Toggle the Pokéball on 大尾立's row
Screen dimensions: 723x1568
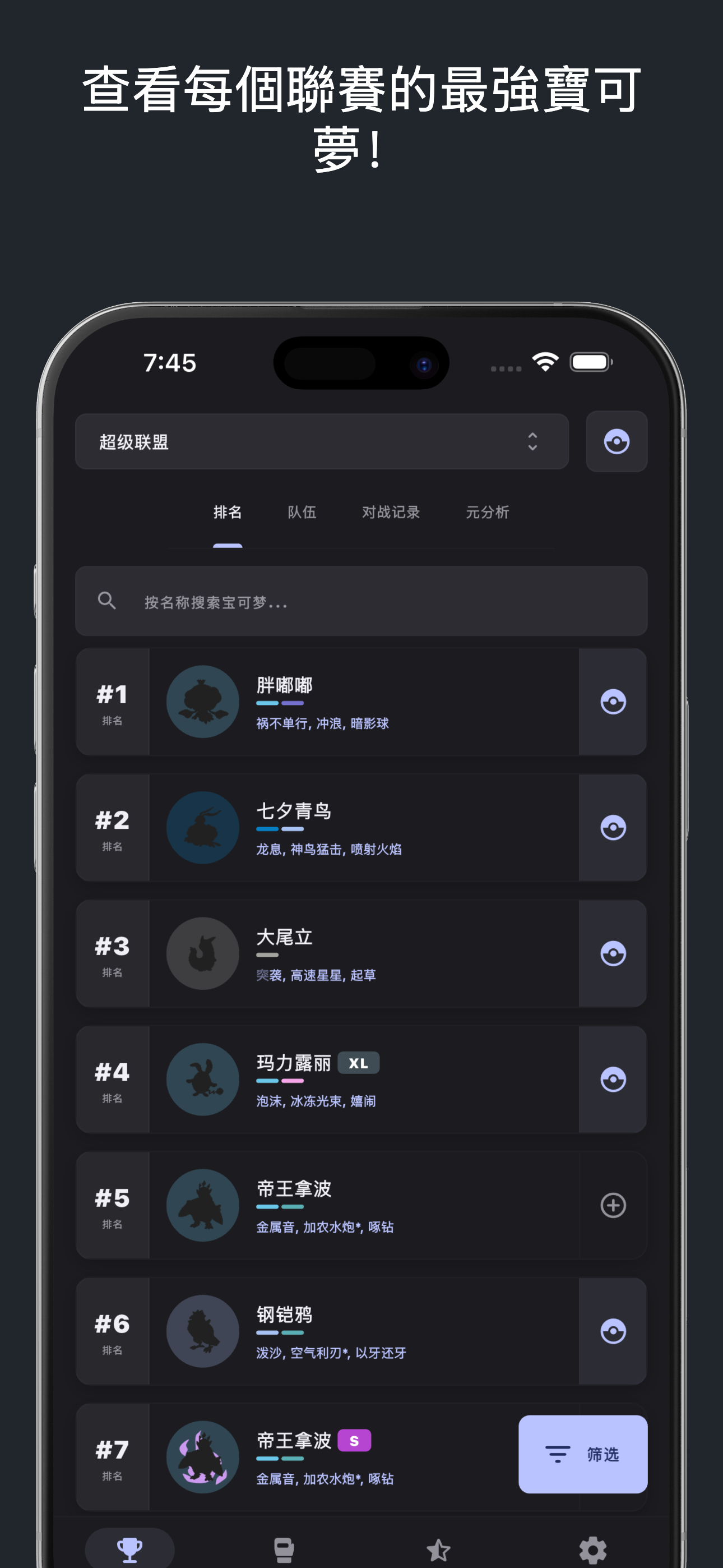point(613,954)
